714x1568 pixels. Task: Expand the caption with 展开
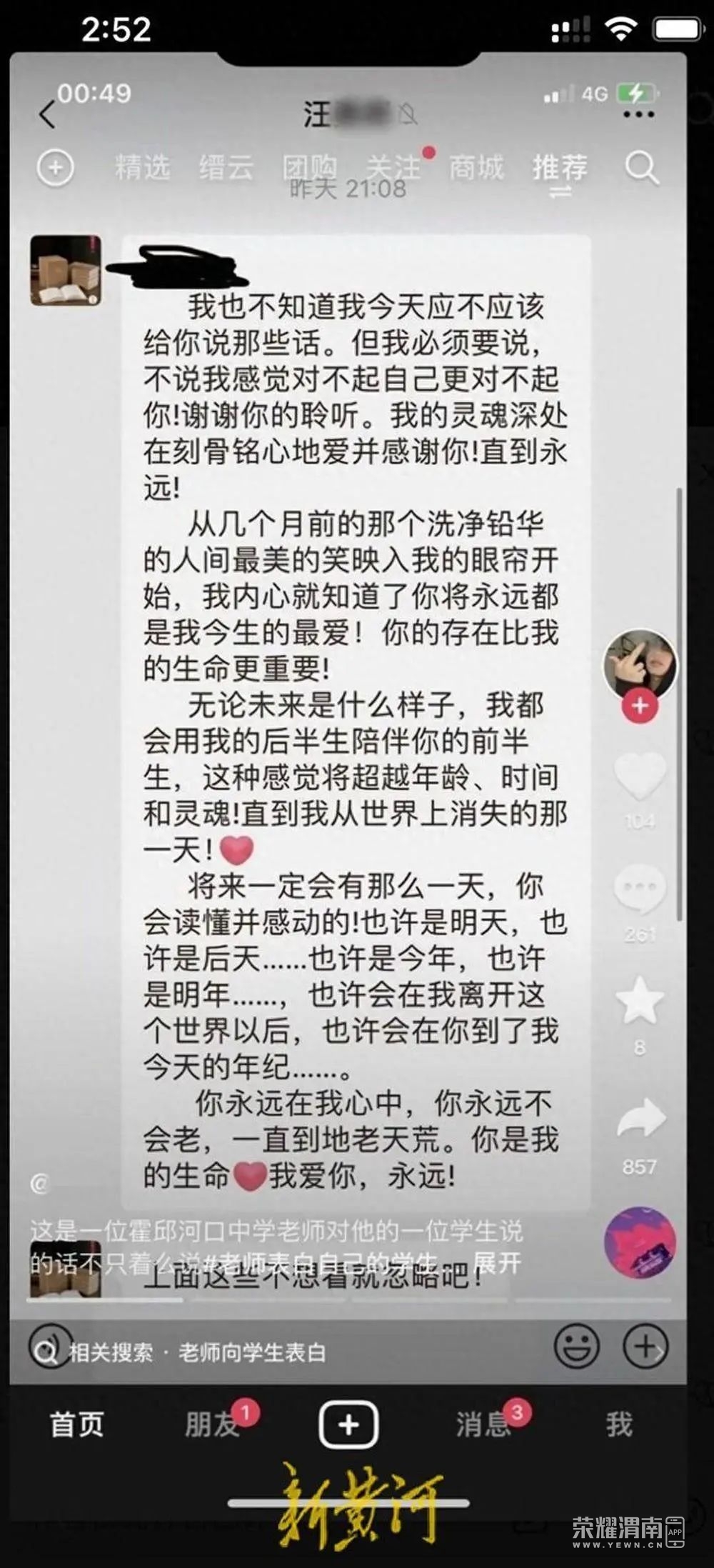[x=497, y=1262]
